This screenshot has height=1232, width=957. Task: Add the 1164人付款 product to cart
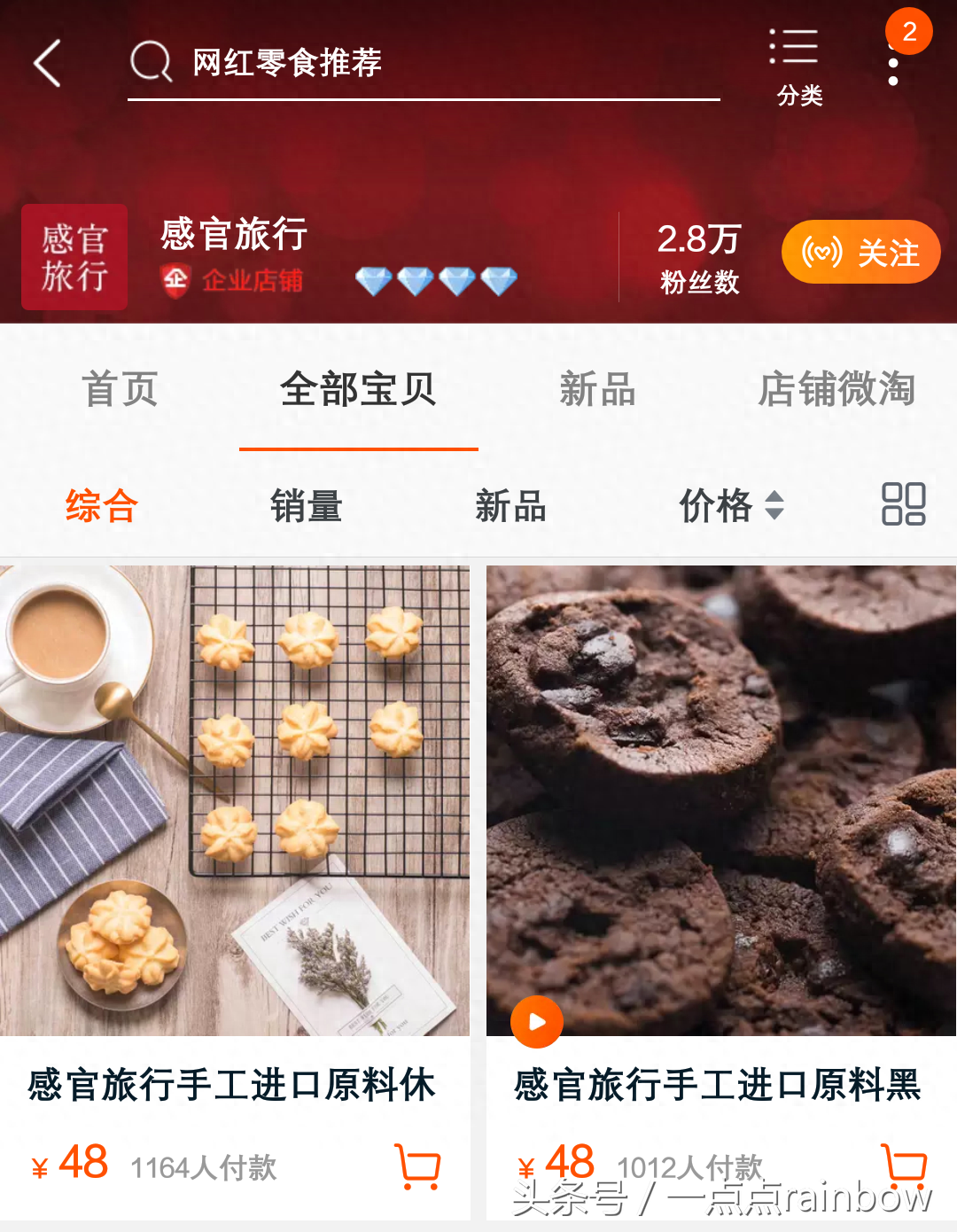[417, 1166]
